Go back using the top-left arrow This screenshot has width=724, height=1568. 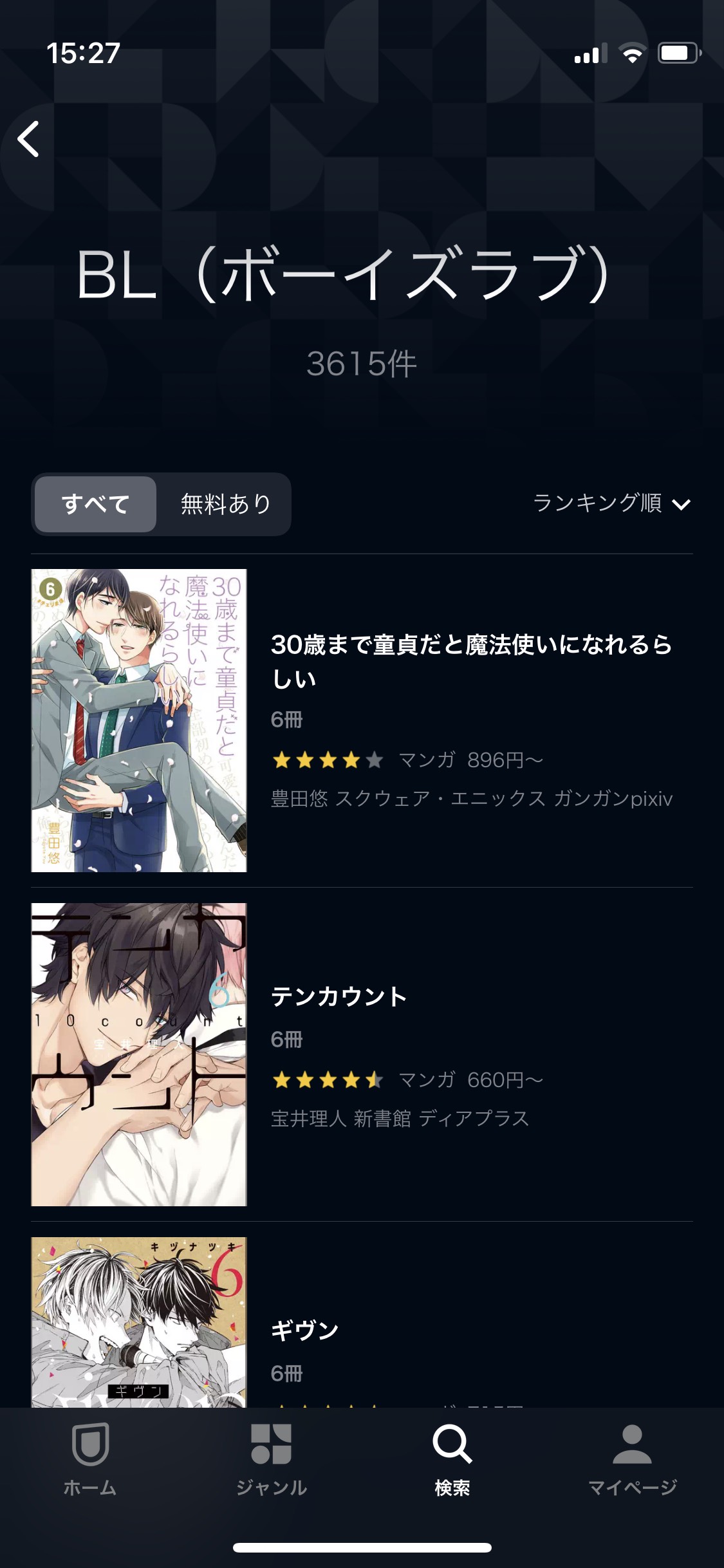pos(29,138)
